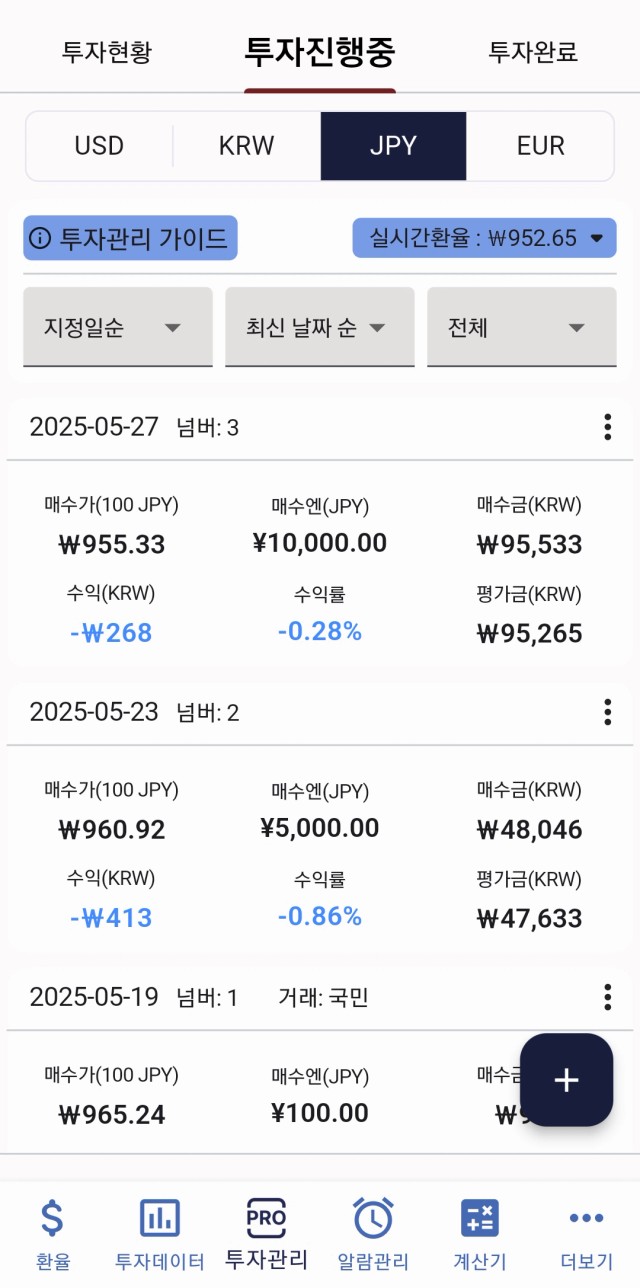
Task: Open overflow menu for the 2025-05-19 entry
Action: 607,997
